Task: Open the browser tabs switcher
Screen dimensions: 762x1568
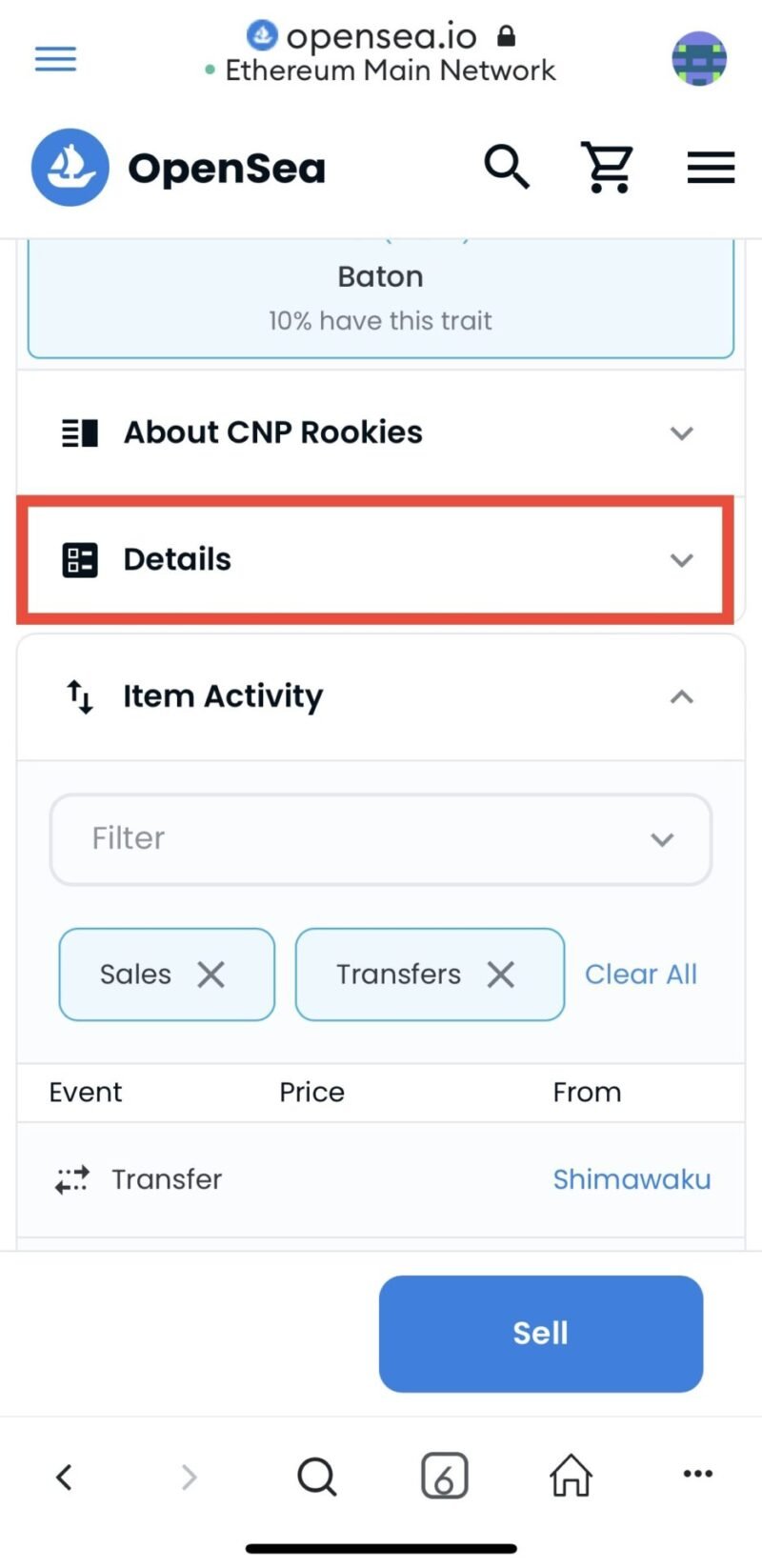Action: click(444, 1477)
